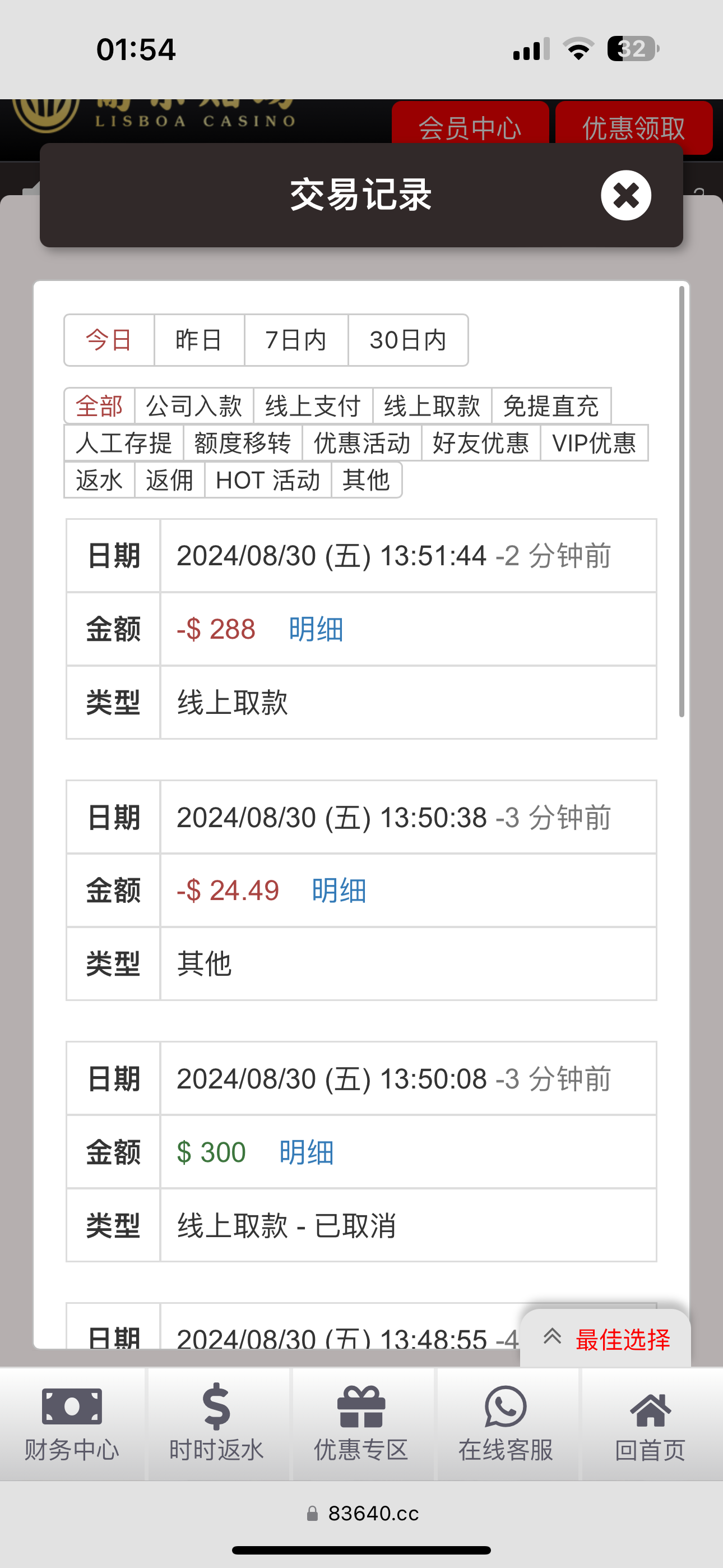Select the 7日内 date range
The width and height of the screenshot is (723, 1568).
coord(296,340)
